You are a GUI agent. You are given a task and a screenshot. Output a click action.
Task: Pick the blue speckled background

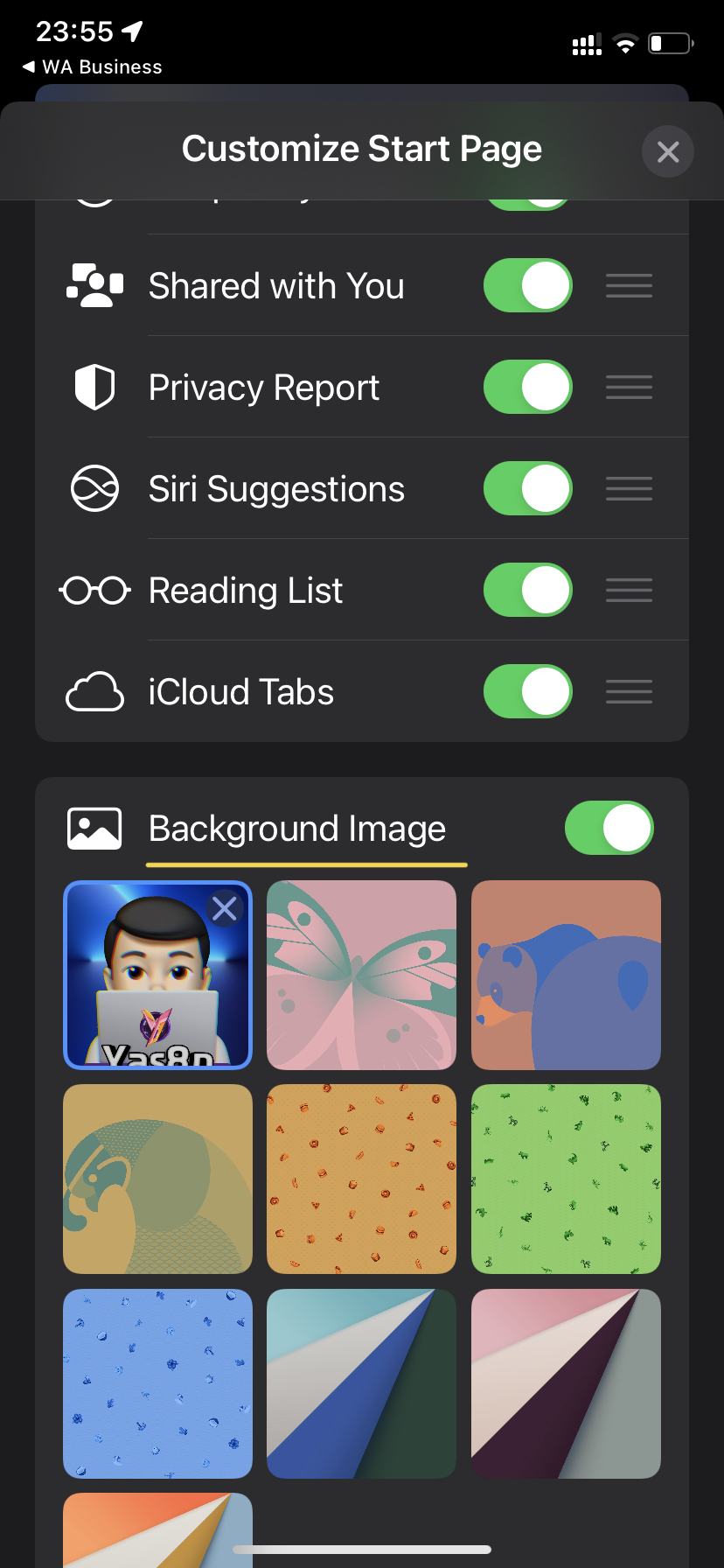[157, 1383]
